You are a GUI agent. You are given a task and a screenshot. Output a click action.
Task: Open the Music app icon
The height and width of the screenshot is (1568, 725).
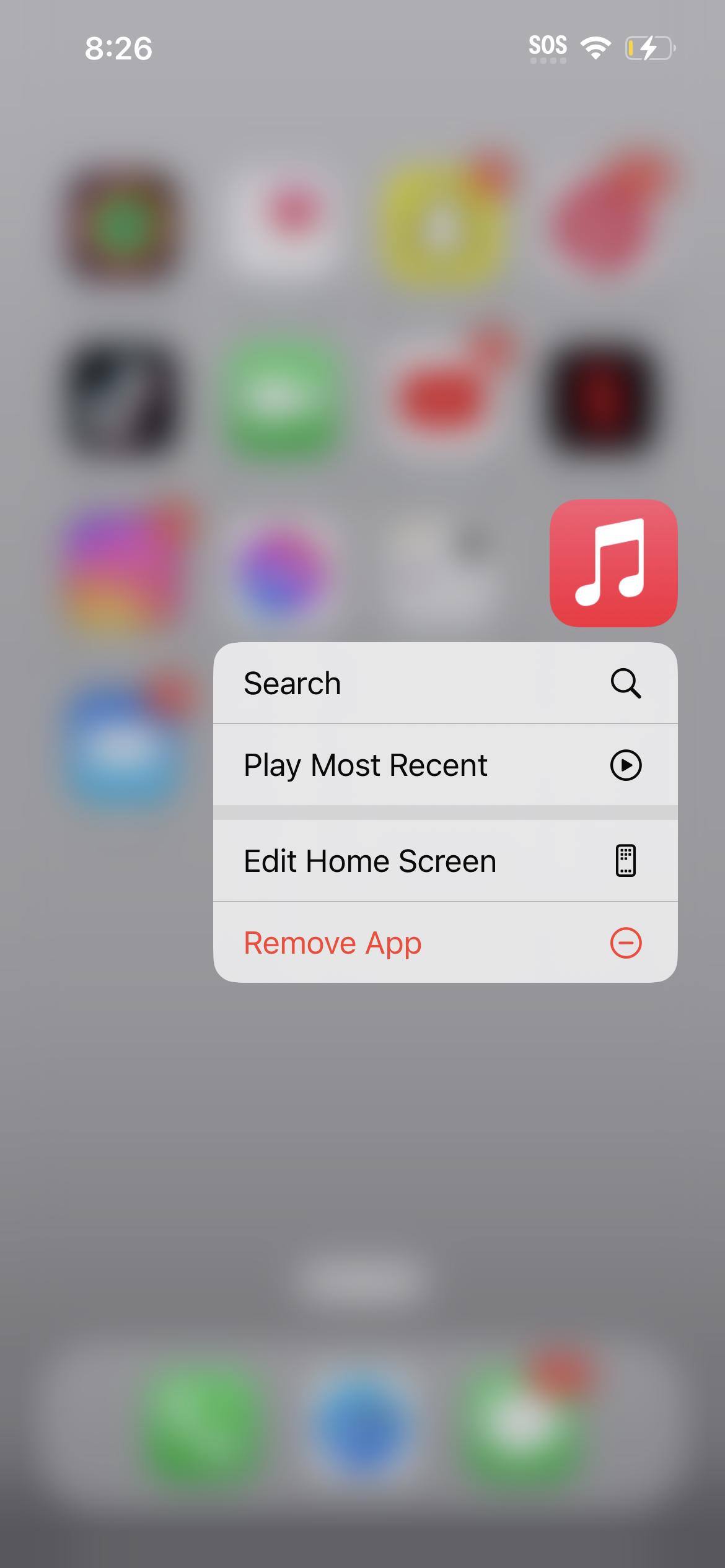click(613, 563)
